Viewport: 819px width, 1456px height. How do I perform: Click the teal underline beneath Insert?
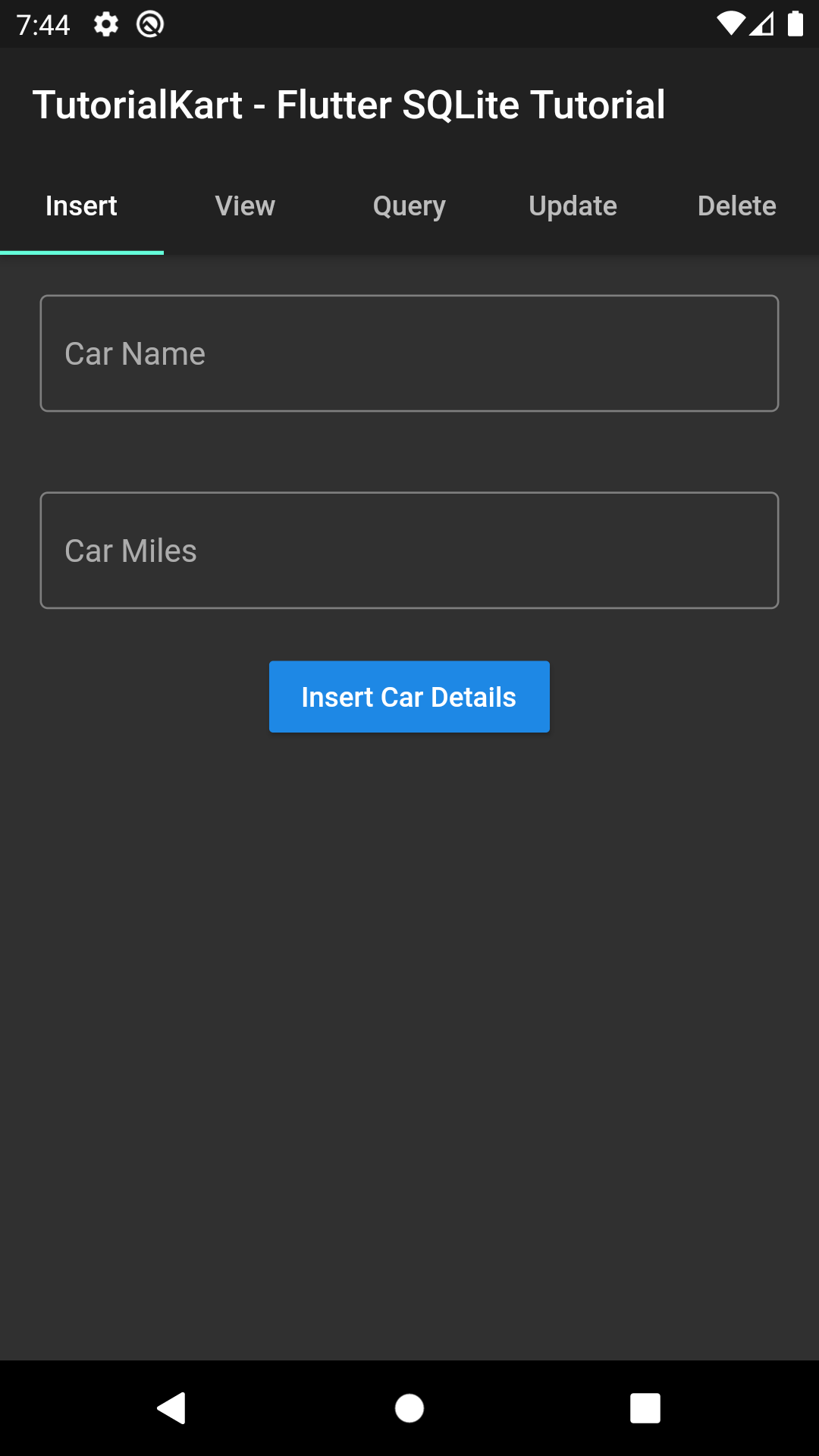coord(81,250)
